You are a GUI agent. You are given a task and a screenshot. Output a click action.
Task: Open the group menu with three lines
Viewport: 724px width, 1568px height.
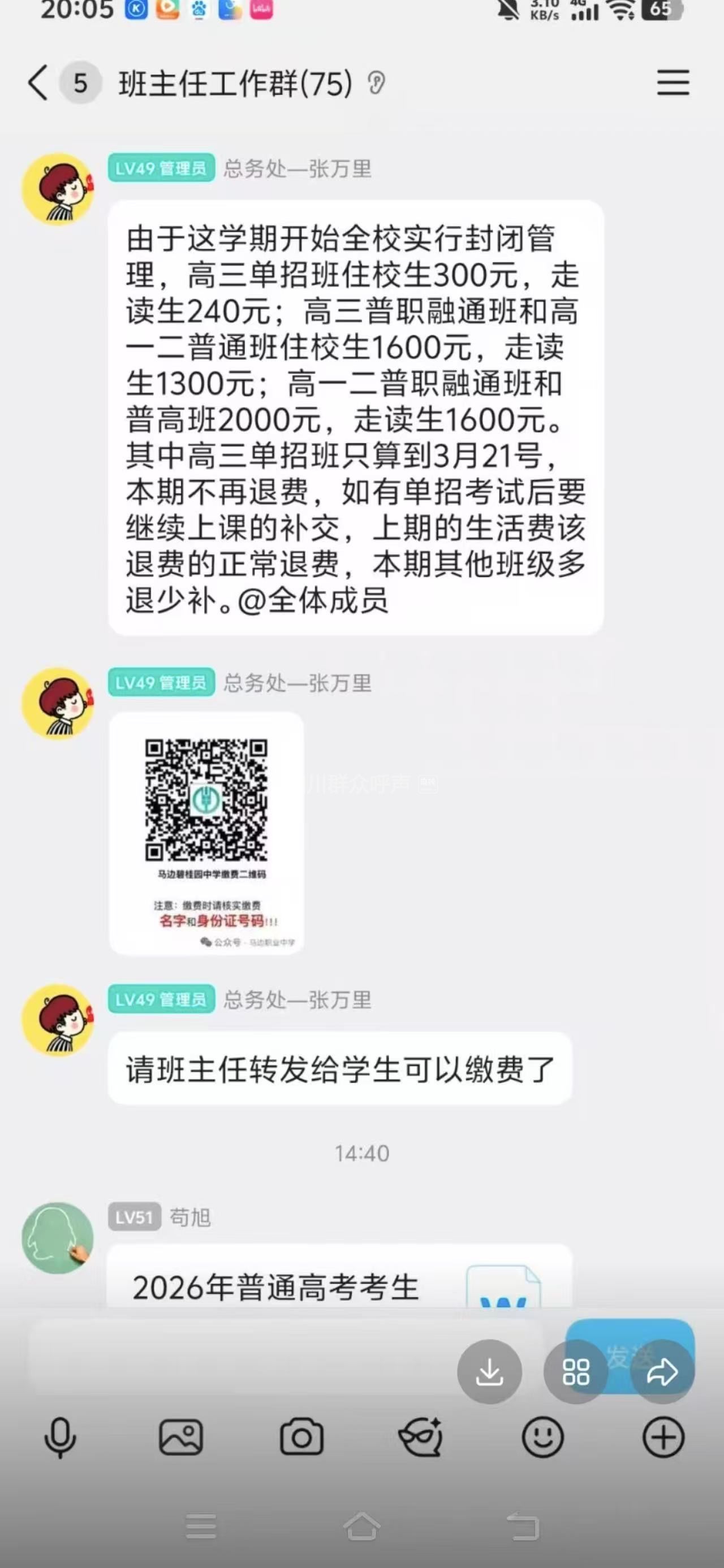coord(673,83)
